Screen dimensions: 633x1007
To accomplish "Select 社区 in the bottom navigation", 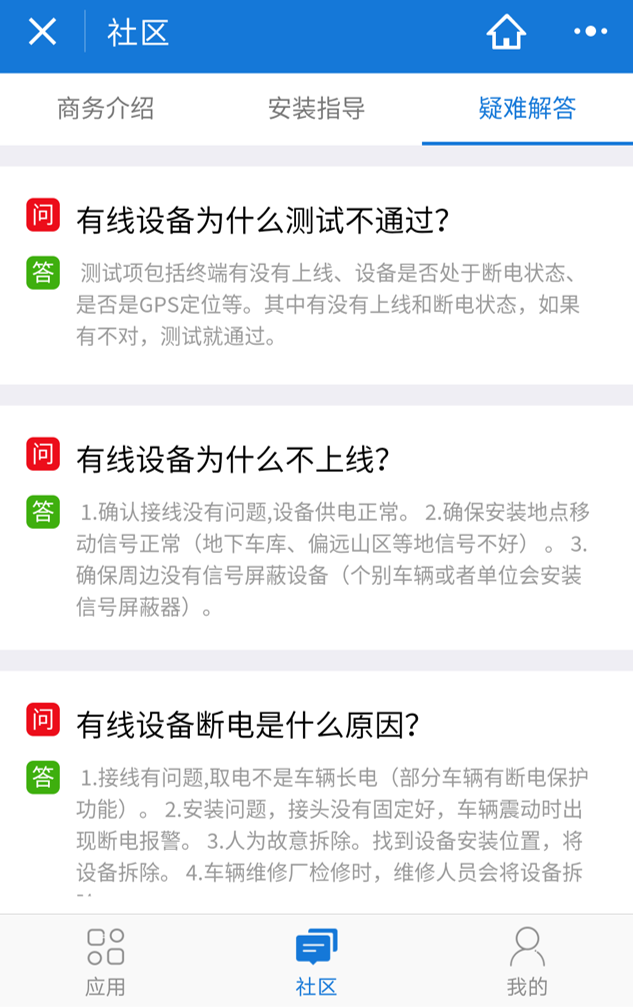I will [316, 960].
